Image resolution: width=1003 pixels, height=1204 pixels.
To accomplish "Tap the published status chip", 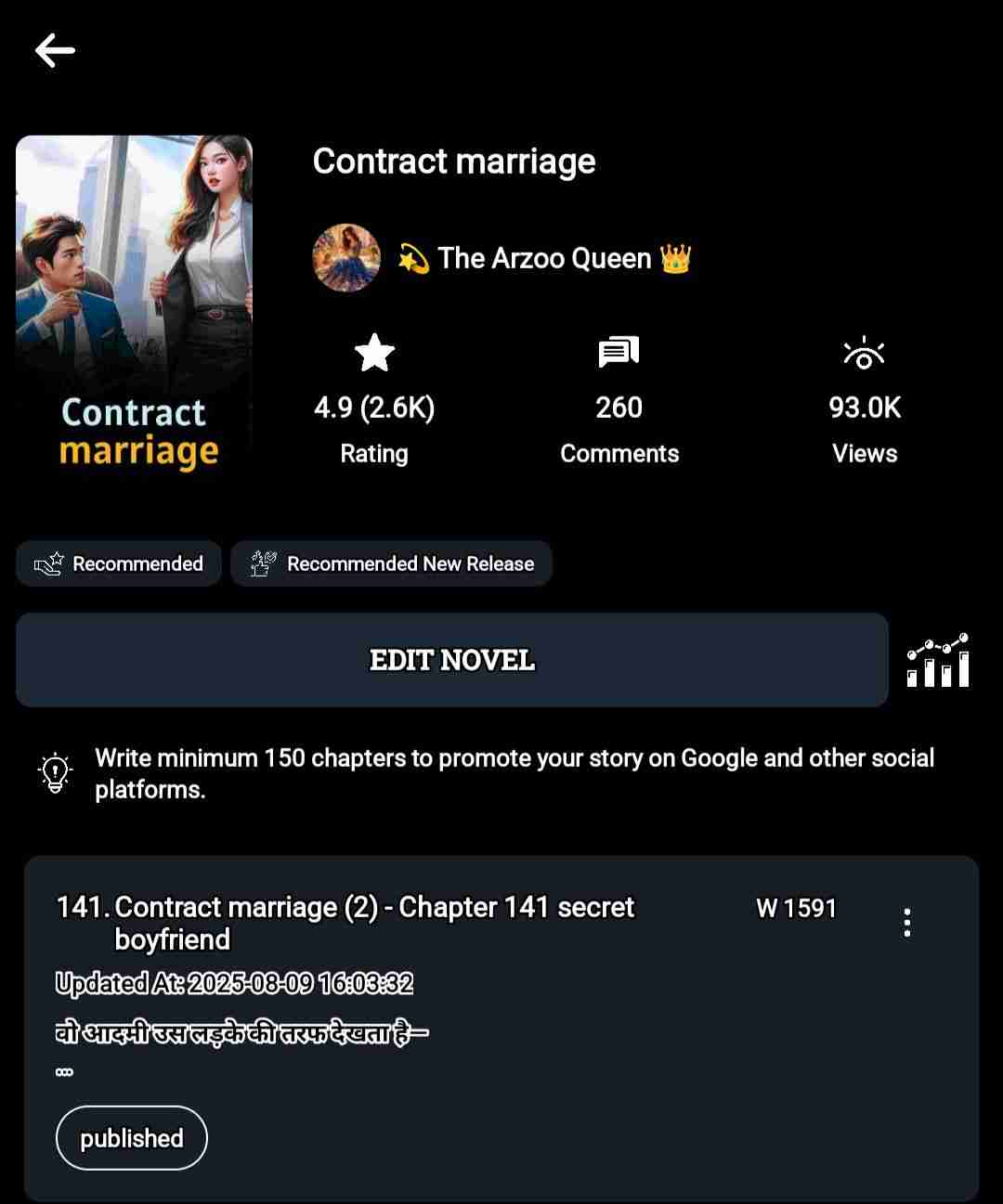I will click(x=131, y=1138).
